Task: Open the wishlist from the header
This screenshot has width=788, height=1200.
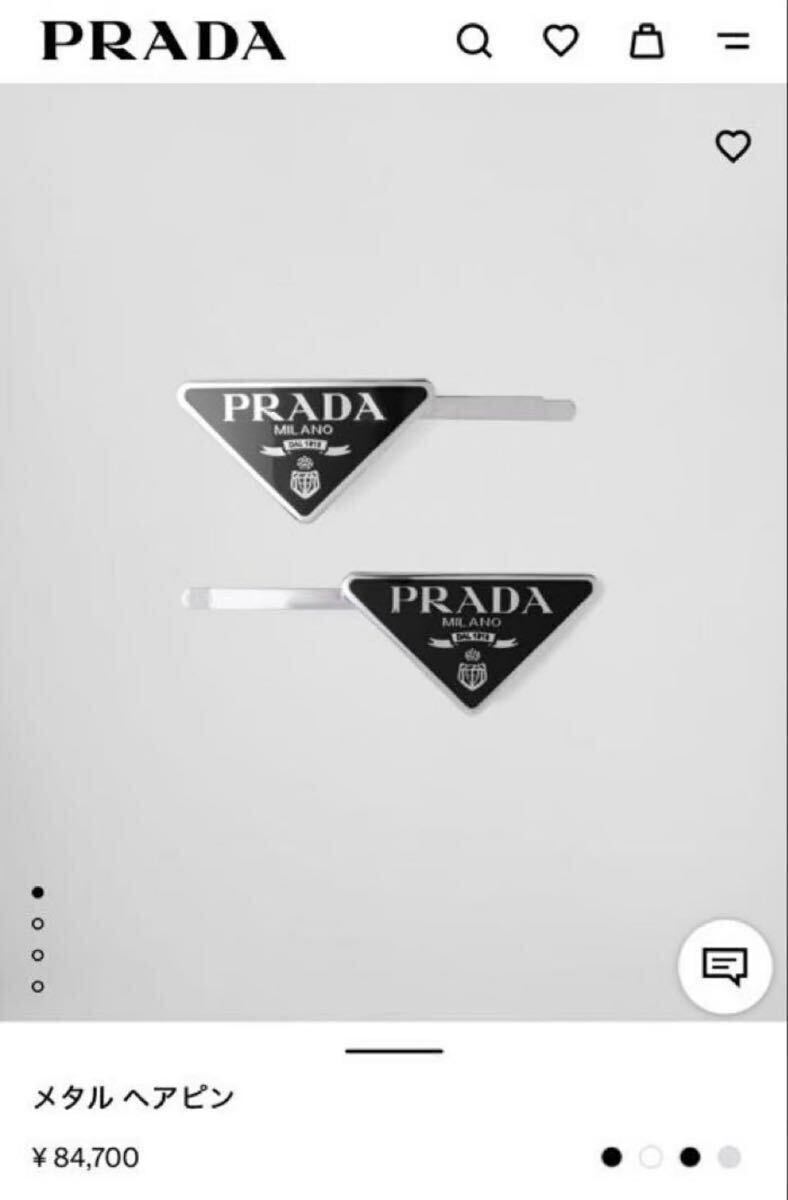Action: 560,41
